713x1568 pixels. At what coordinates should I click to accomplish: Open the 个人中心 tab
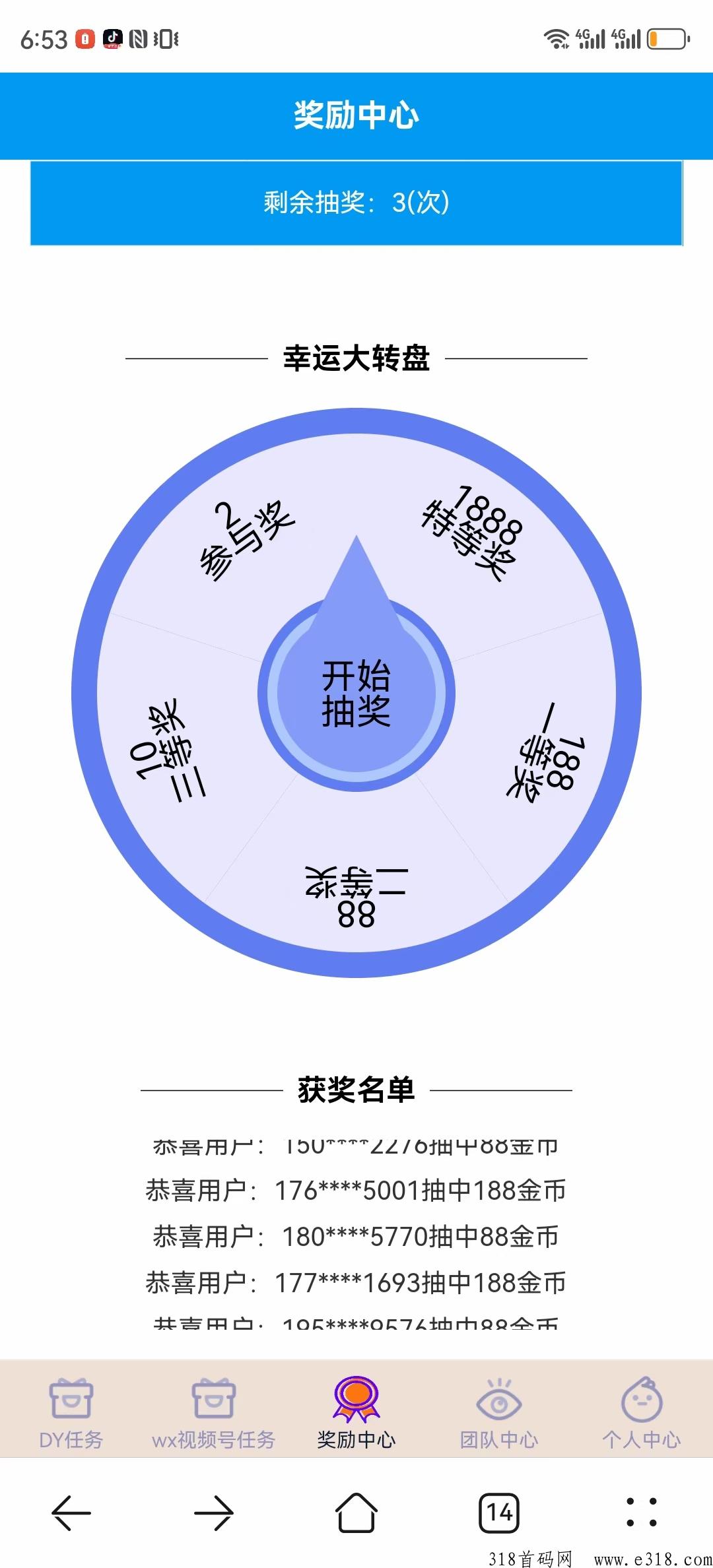641,1411
